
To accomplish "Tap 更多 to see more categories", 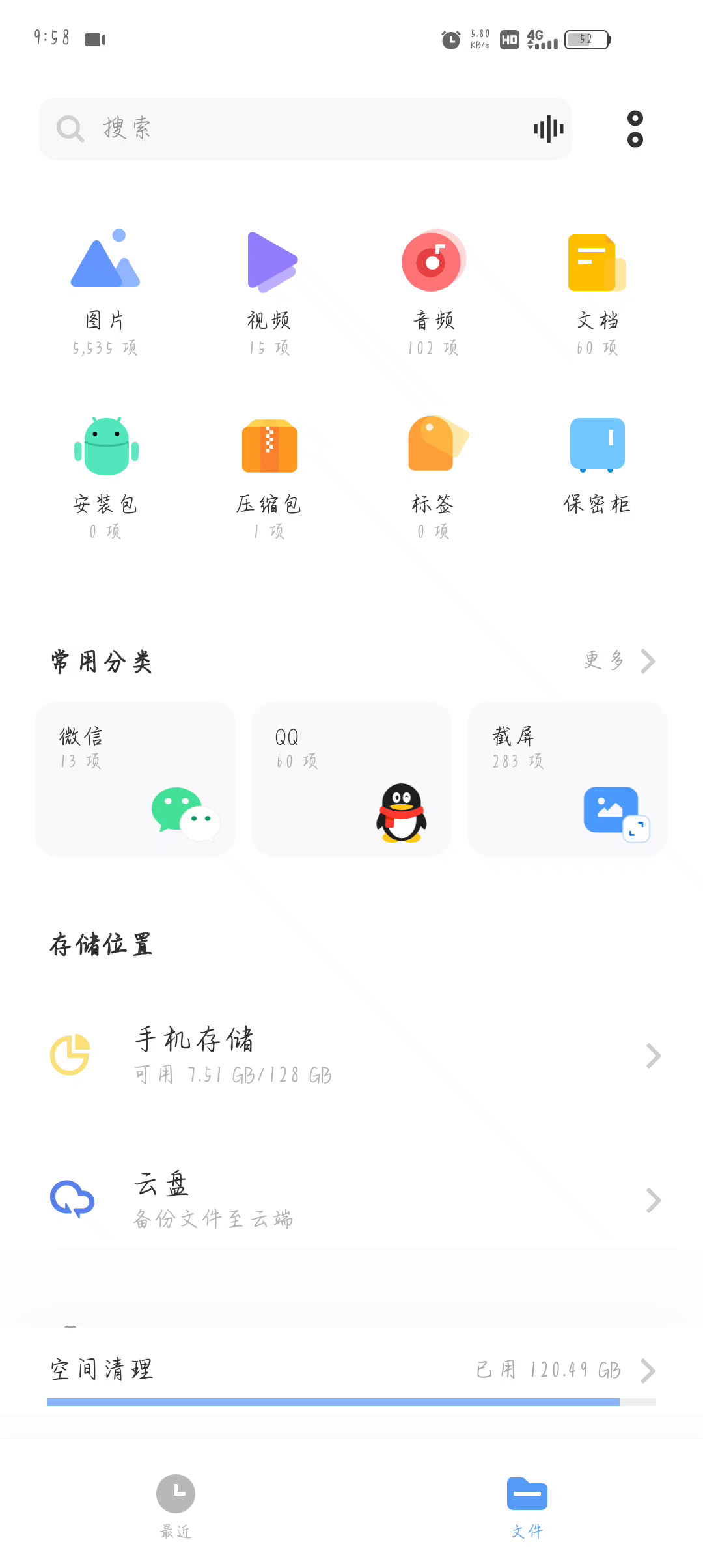I will pyautogui.click(x=618, y=661).
